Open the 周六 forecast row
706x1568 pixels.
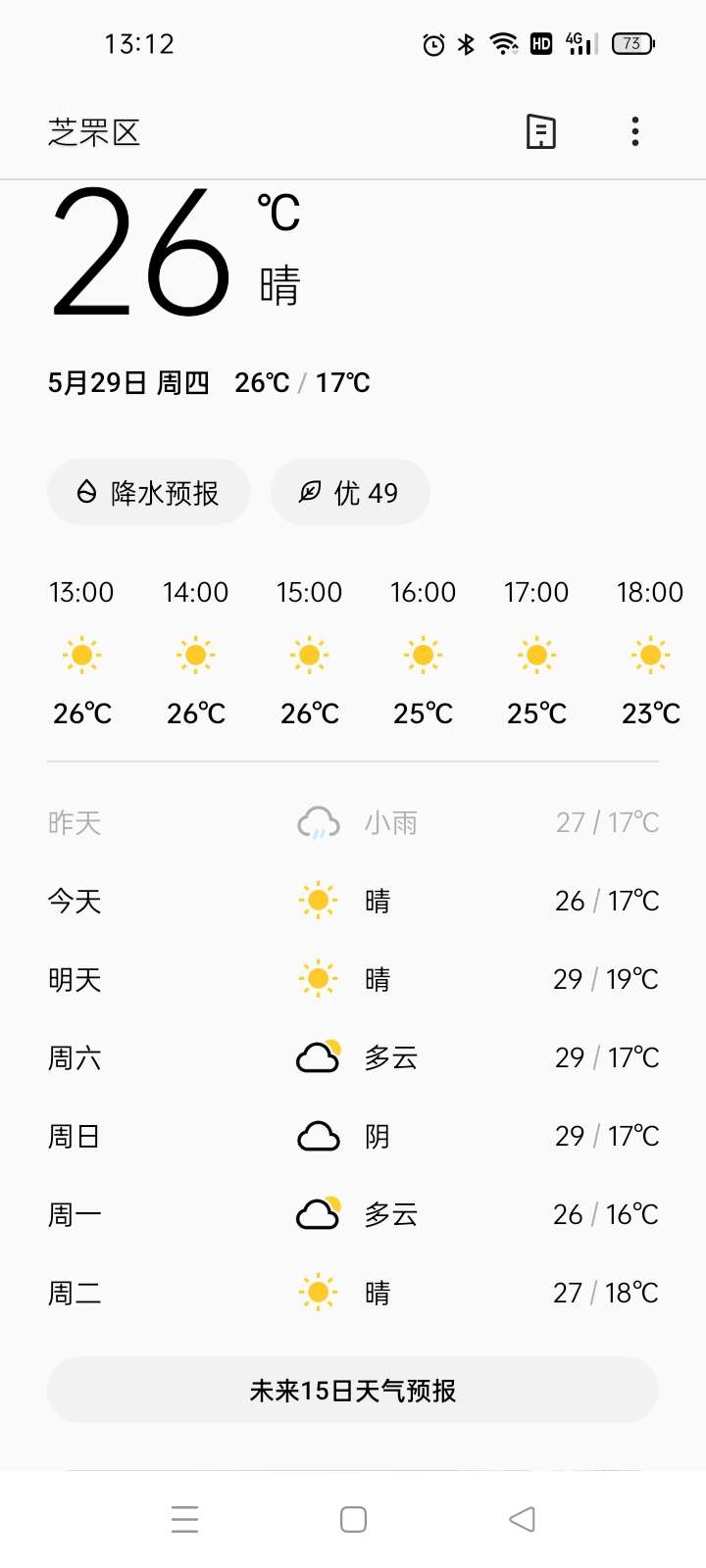(x=353, y=1057)
